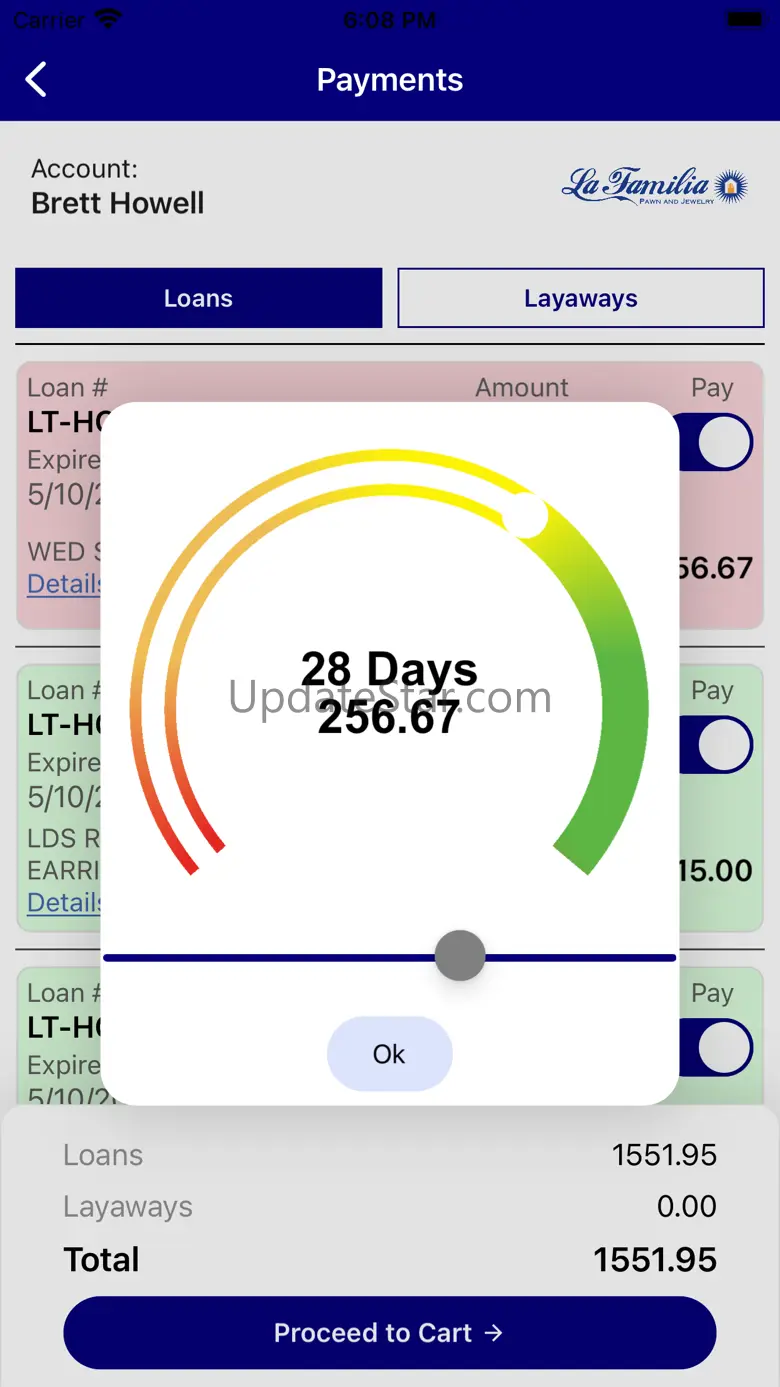This screenshot has height=1387, width=780.
Task: Confirm the 28 Days dialog with Ok
Action: (x=389, y=1054)
